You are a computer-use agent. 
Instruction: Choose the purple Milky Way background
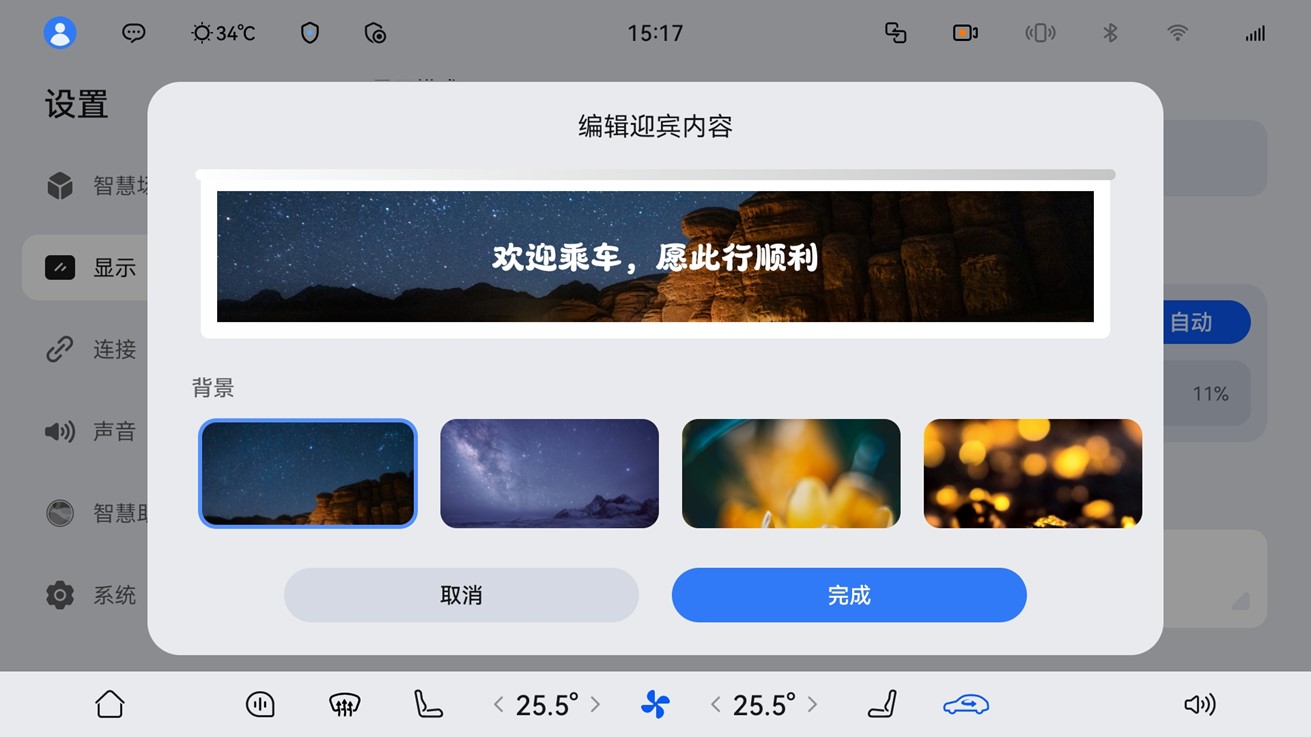click(549, 473)
